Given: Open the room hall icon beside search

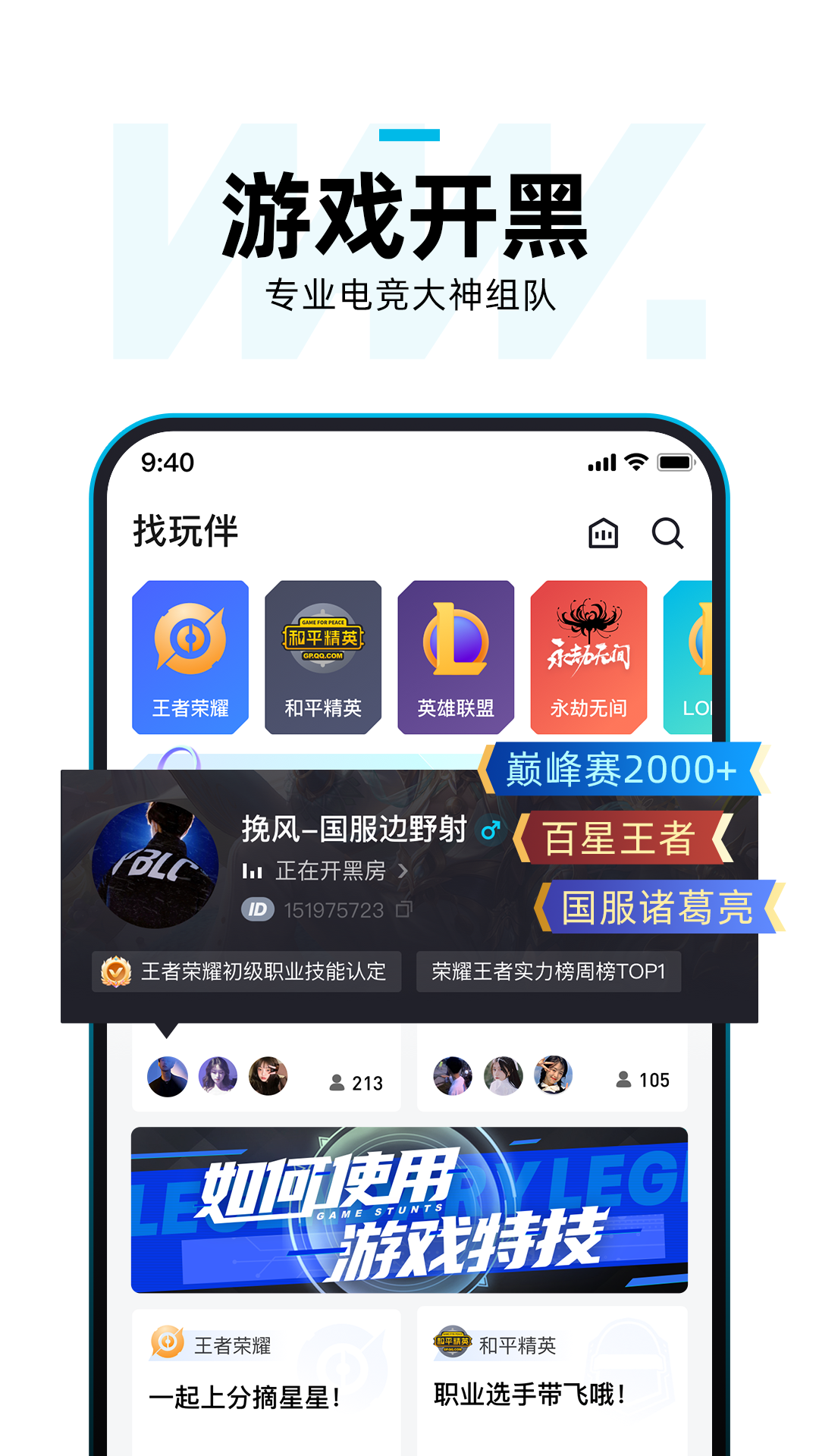Looking at the screenshot, I should click(601, 533).
